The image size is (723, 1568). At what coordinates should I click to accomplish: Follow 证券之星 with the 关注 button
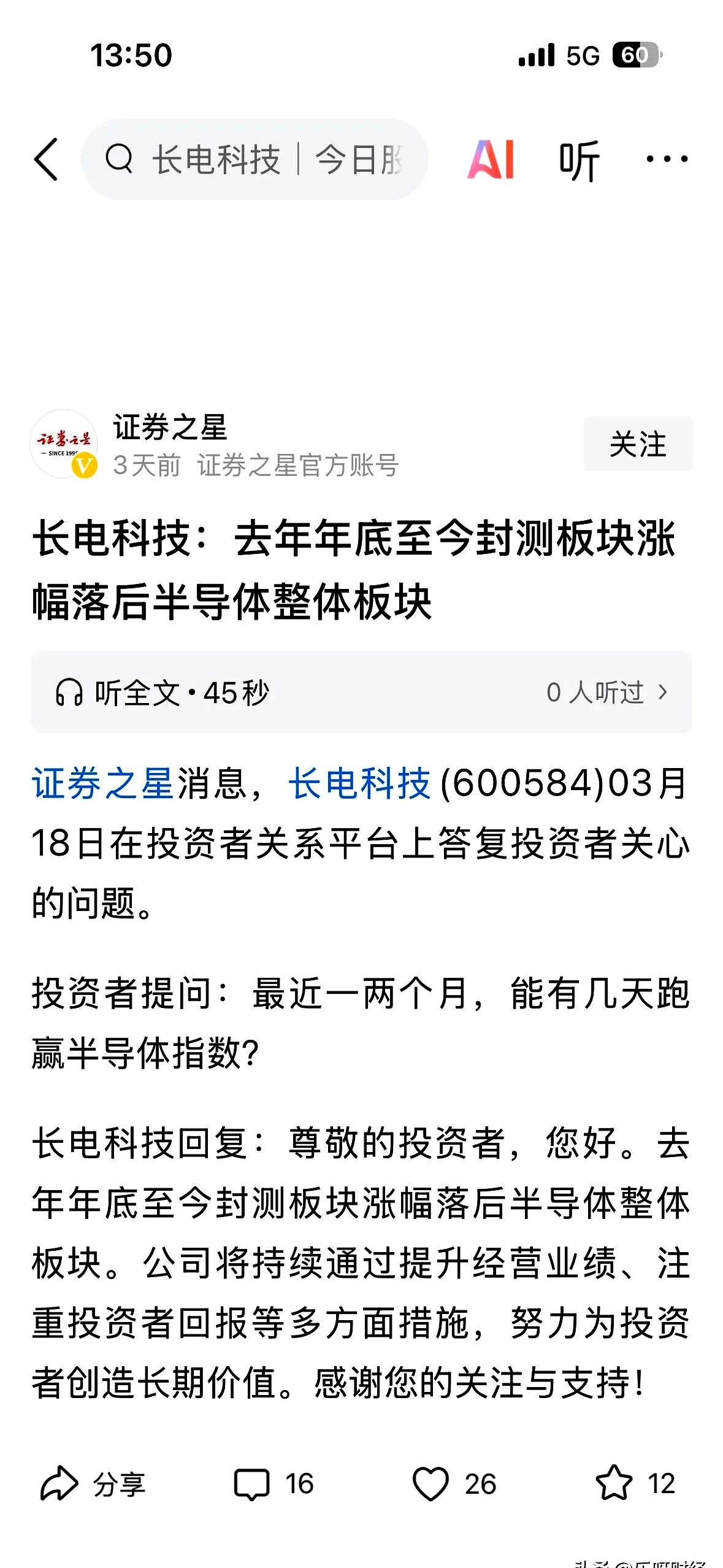(x=638, y=444)
